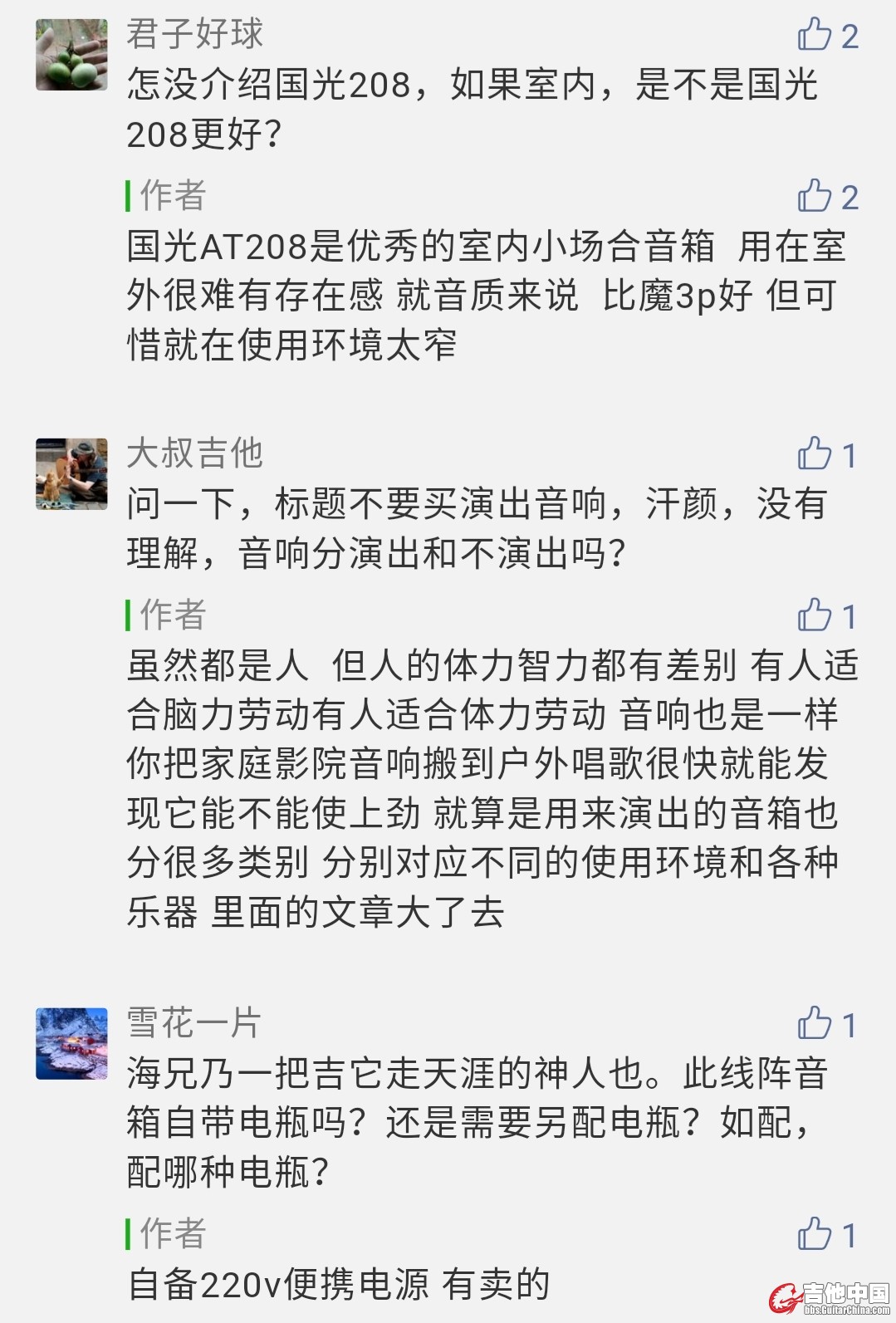Screen dimensions: 896x1323
Task: Like the comment by 大叔吉他
Action: 815,454
